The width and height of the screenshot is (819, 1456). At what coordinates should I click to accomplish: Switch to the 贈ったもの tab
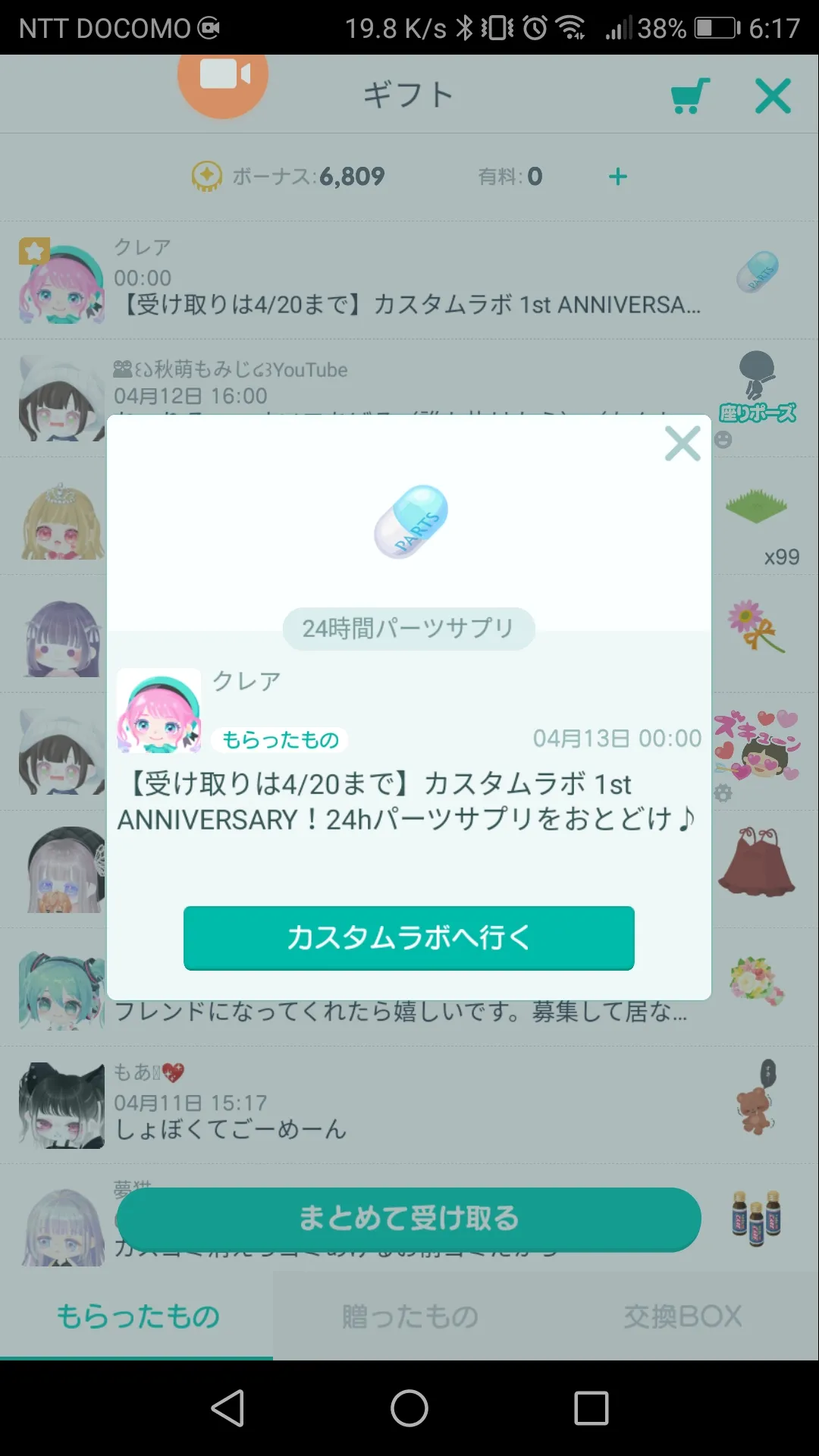[x=409, y=1316]
